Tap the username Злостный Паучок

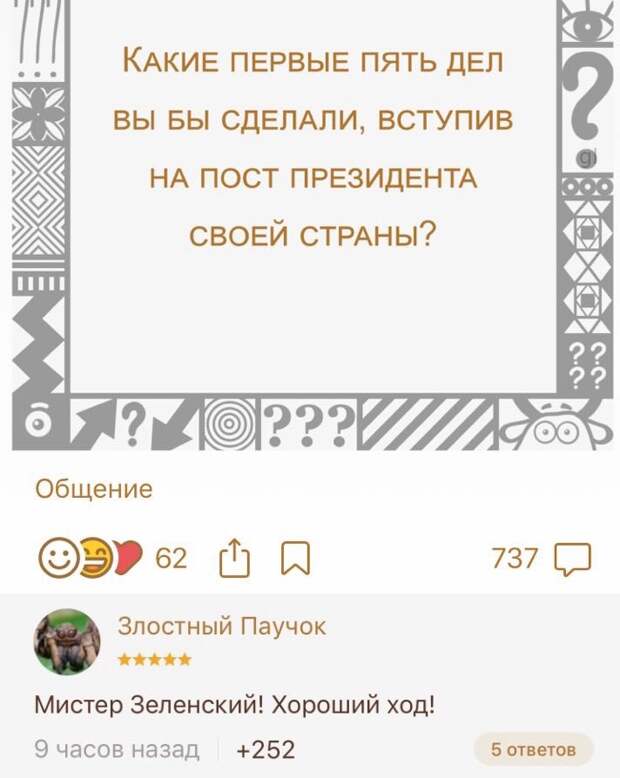pyautogui.click(x=222, y=626)
